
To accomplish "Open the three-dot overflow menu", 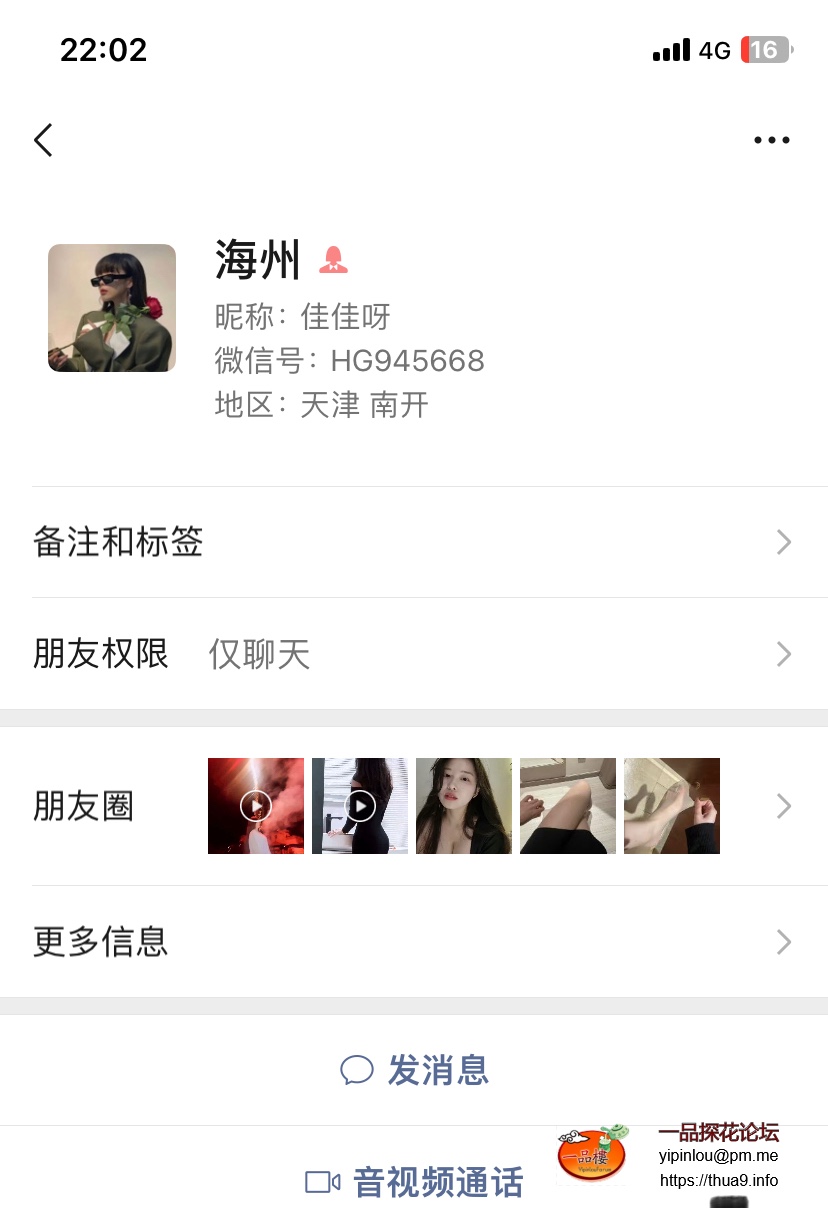I will pos(771,140).
